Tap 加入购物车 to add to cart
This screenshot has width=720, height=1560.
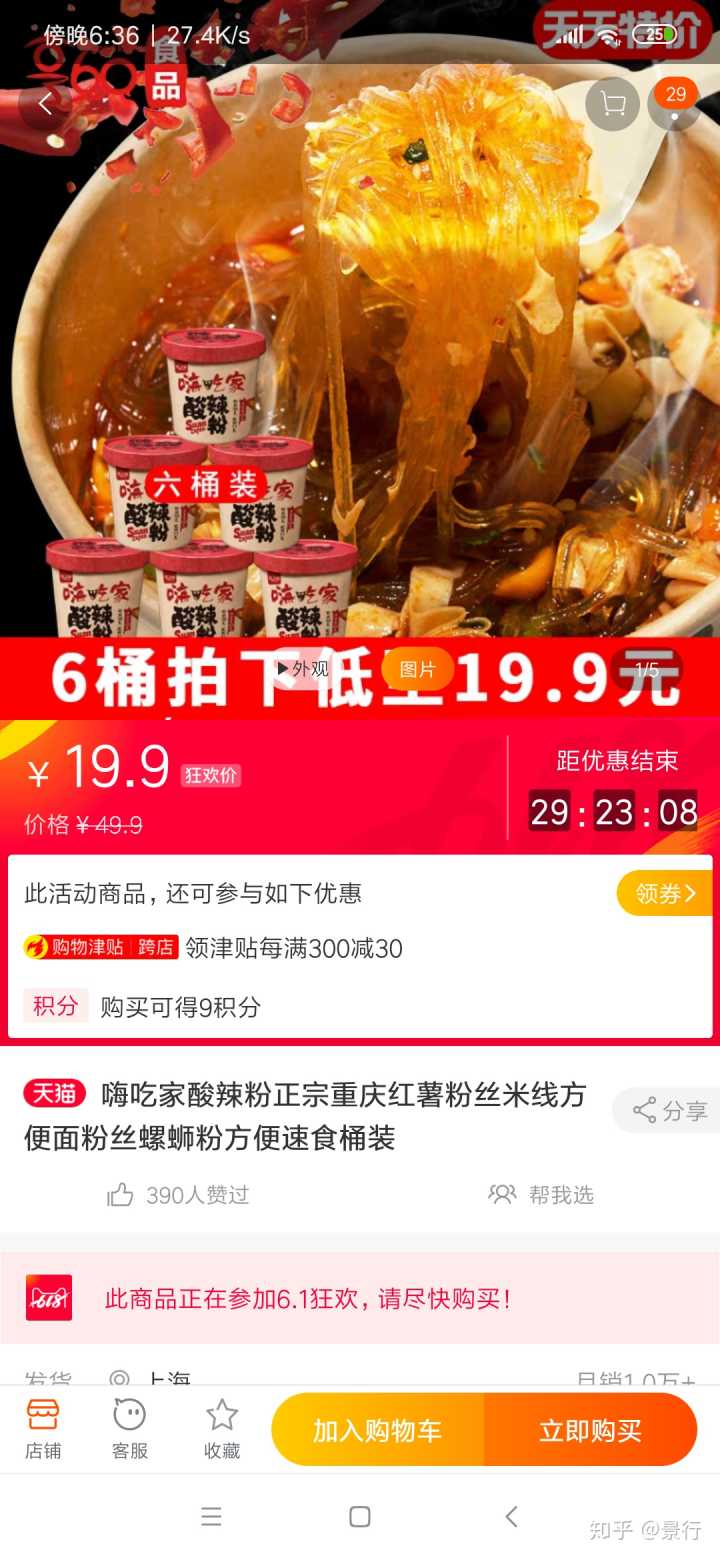point(377,1430)
